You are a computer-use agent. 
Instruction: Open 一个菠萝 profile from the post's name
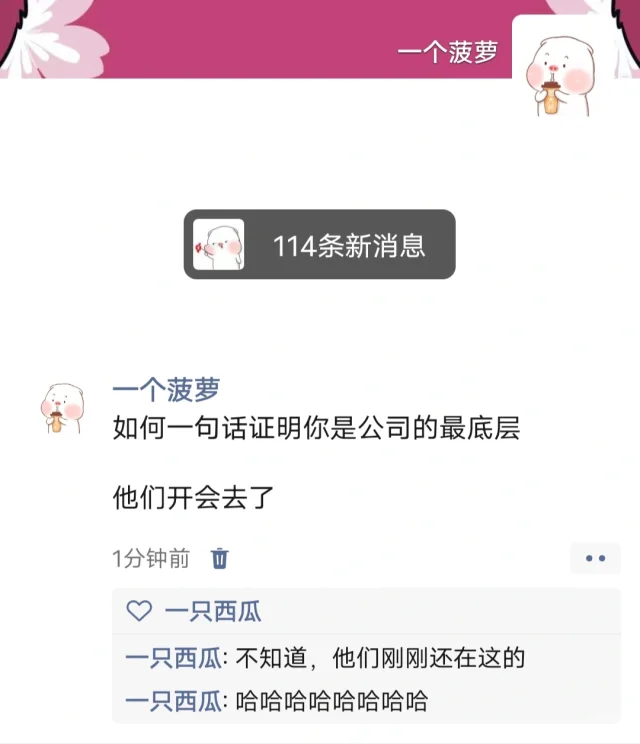click(166, 390)
